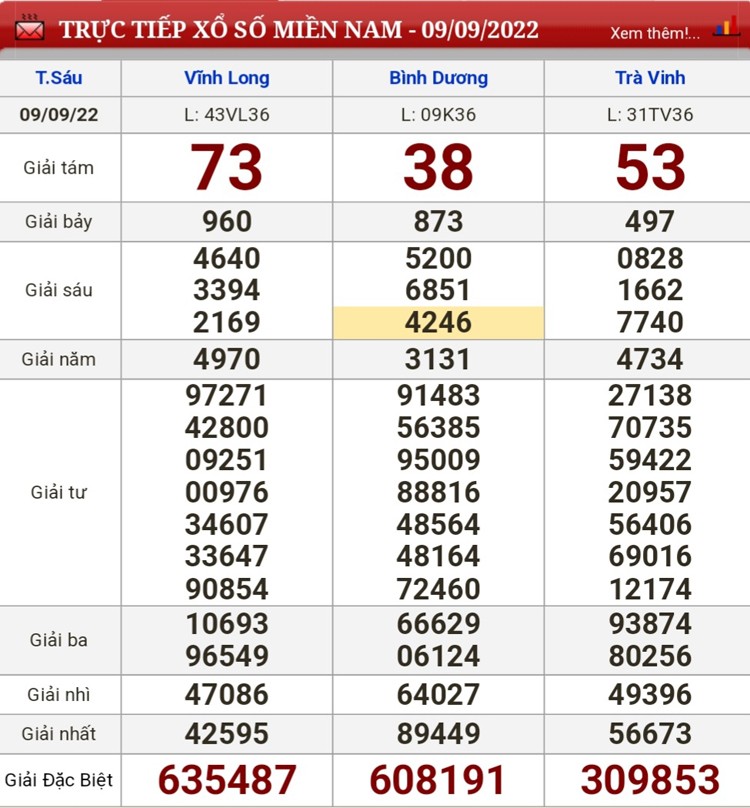Open the statistics chart icon
Screen dimensions: 750x808
pos(726,28)
